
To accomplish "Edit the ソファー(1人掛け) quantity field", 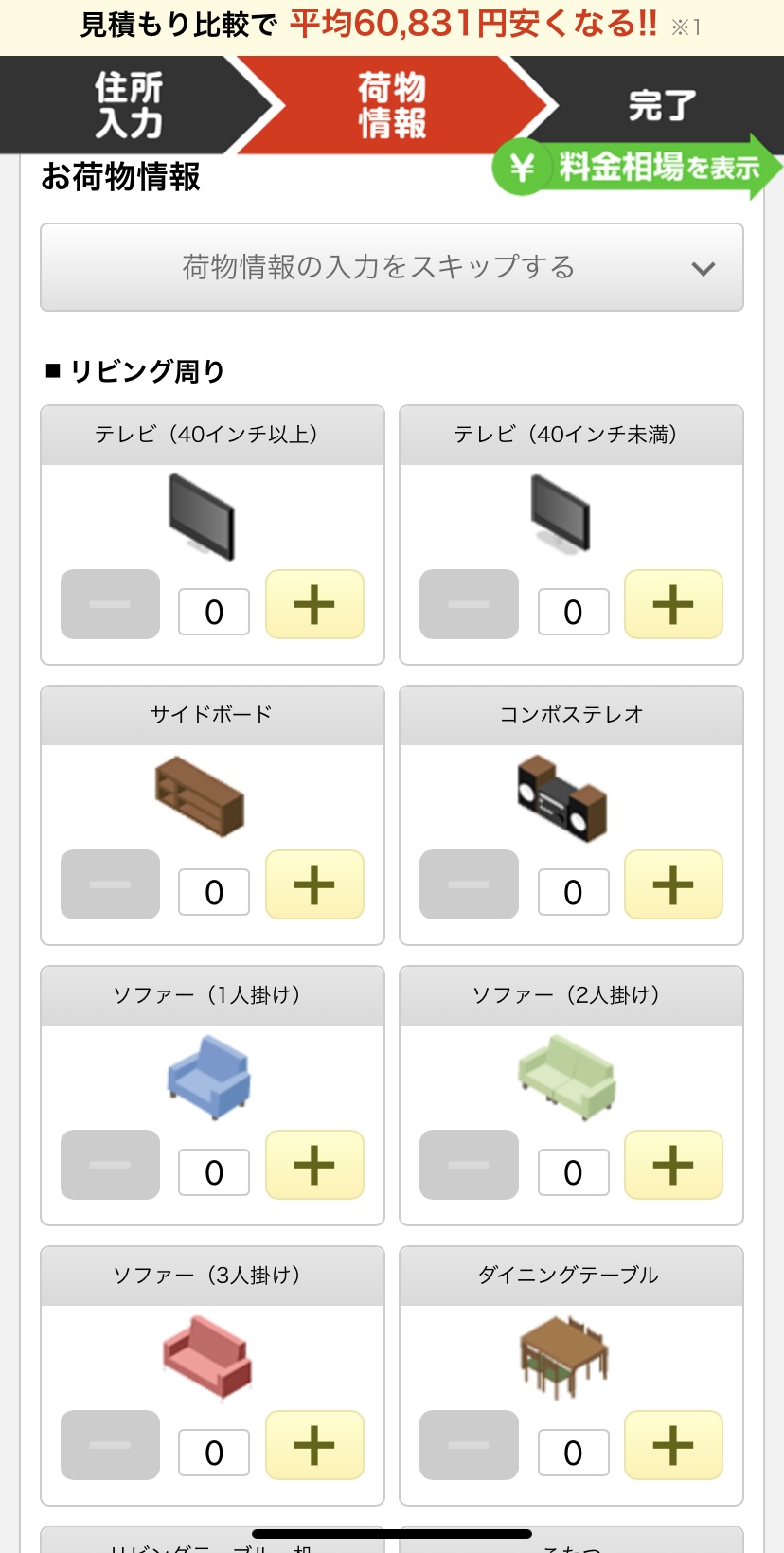I will [x=214, y=1172].
